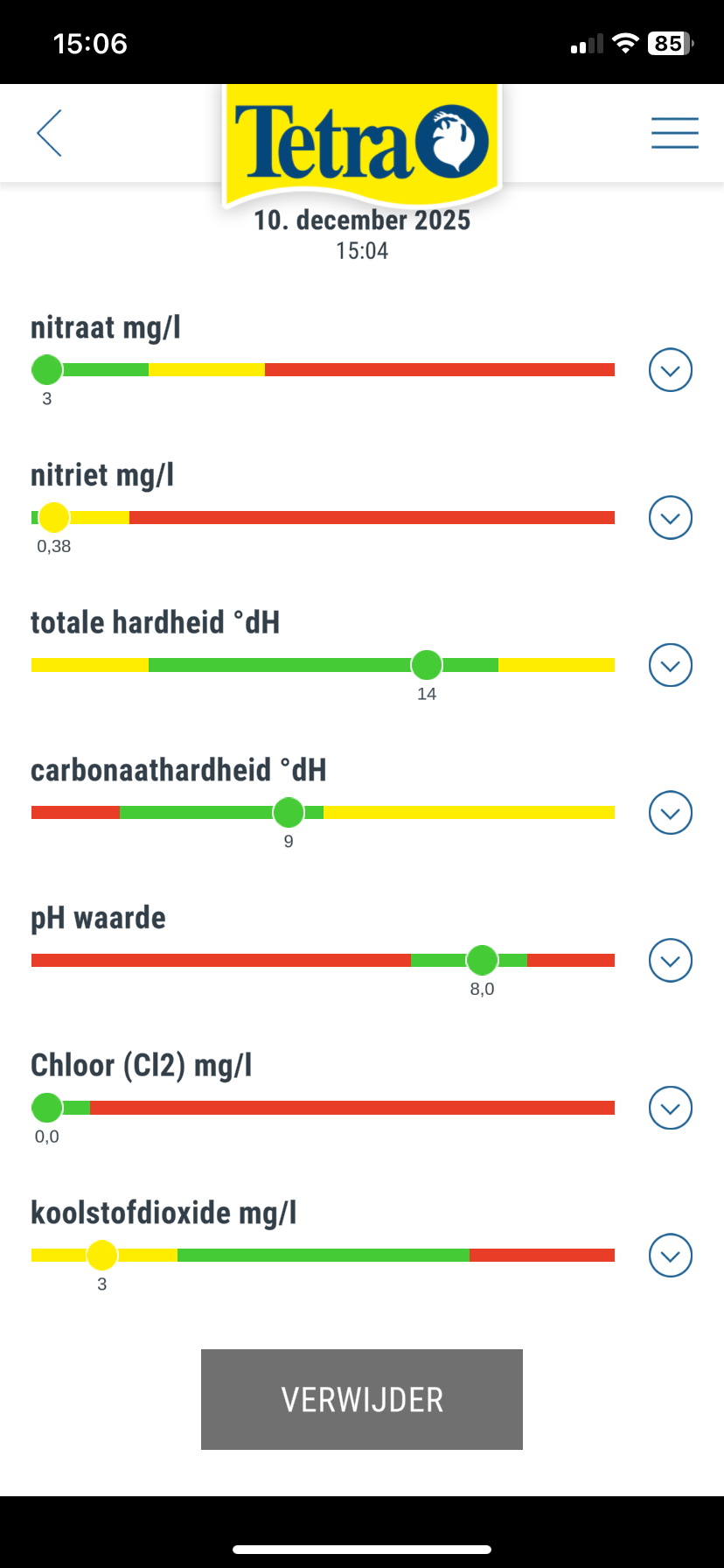
Task: Expand nitriet mg/l details
Action: tap(671, 518)
